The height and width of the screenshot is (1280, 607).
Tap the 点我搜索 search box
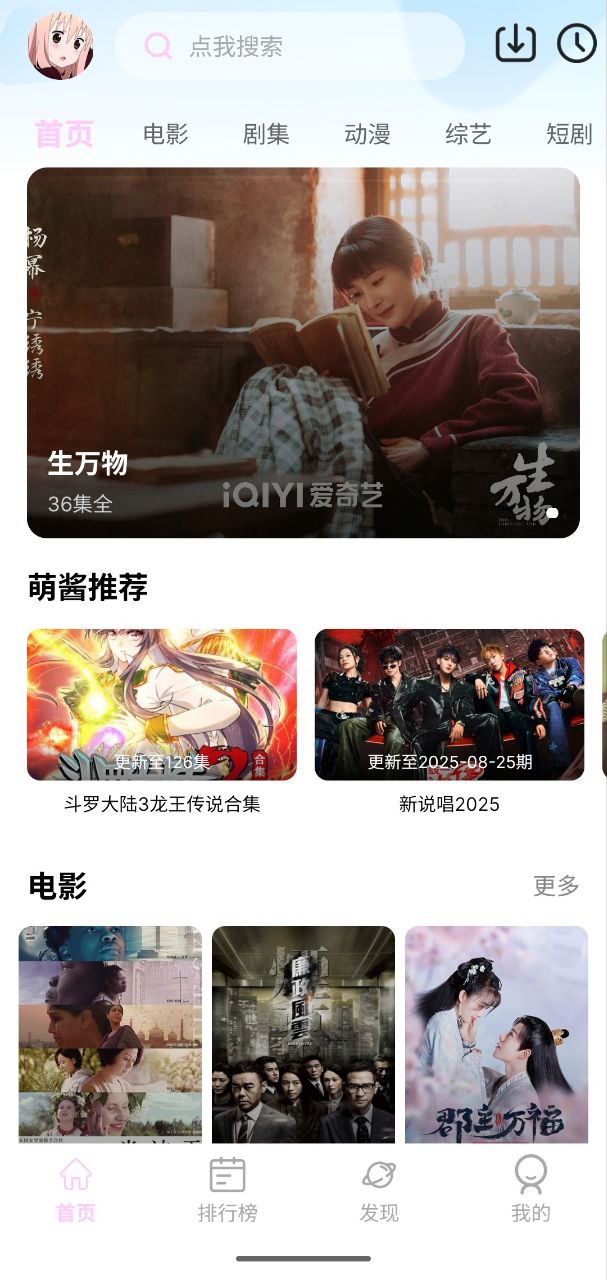click(290, 46)
